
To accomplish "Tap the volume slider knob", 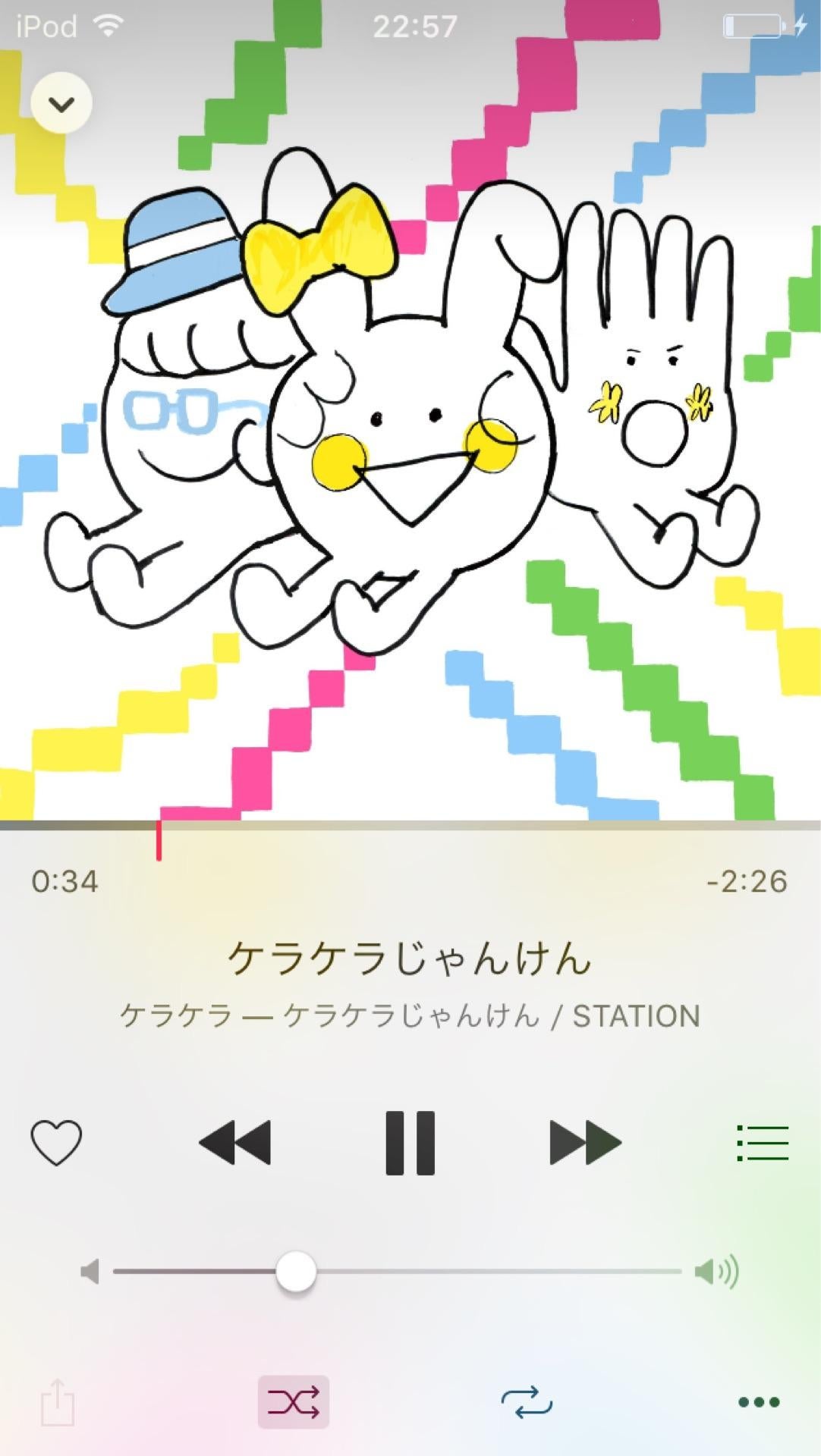I will click(x=295, y=1272).
